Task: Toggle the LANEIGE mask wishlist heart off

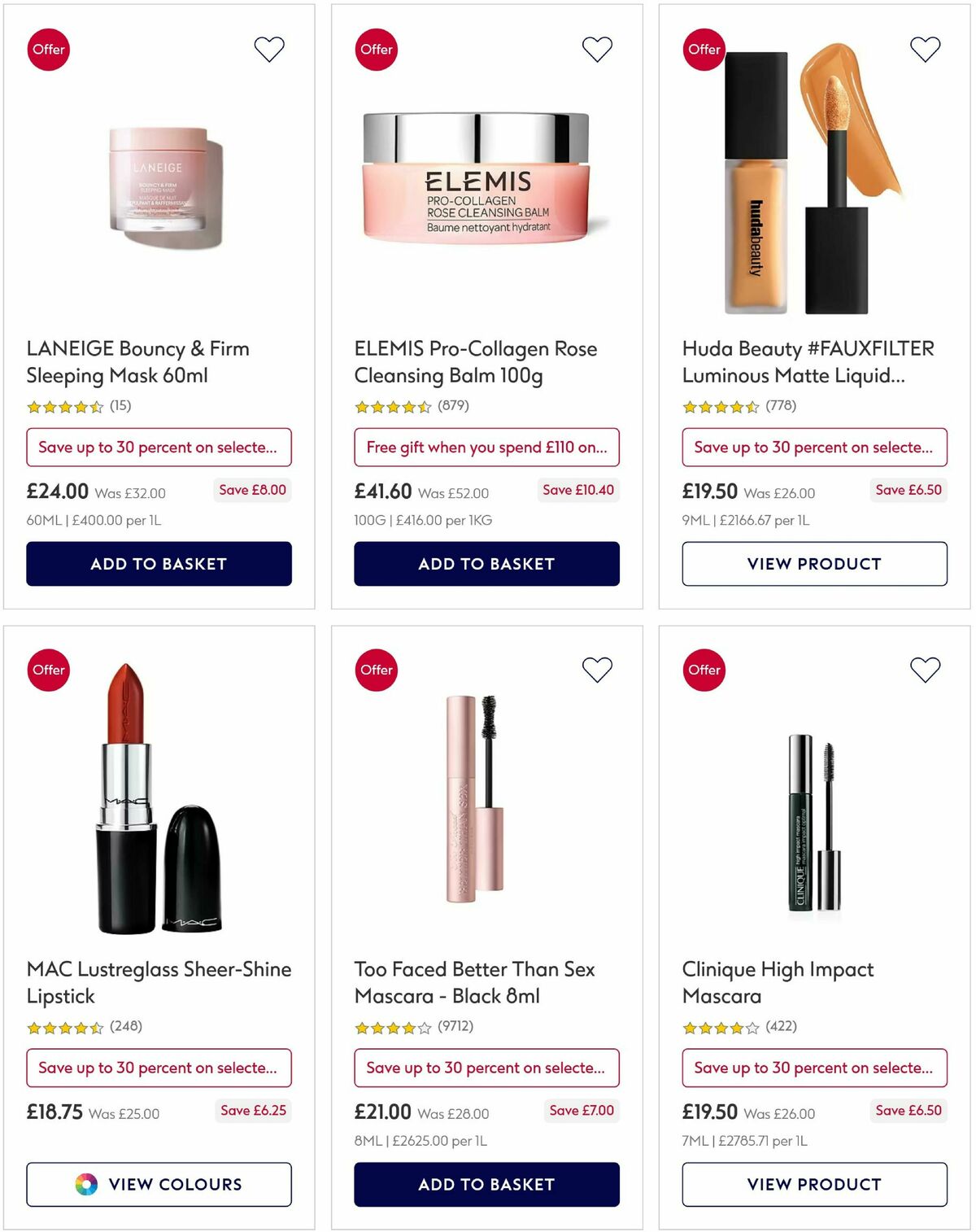Action: coord(269,49)
